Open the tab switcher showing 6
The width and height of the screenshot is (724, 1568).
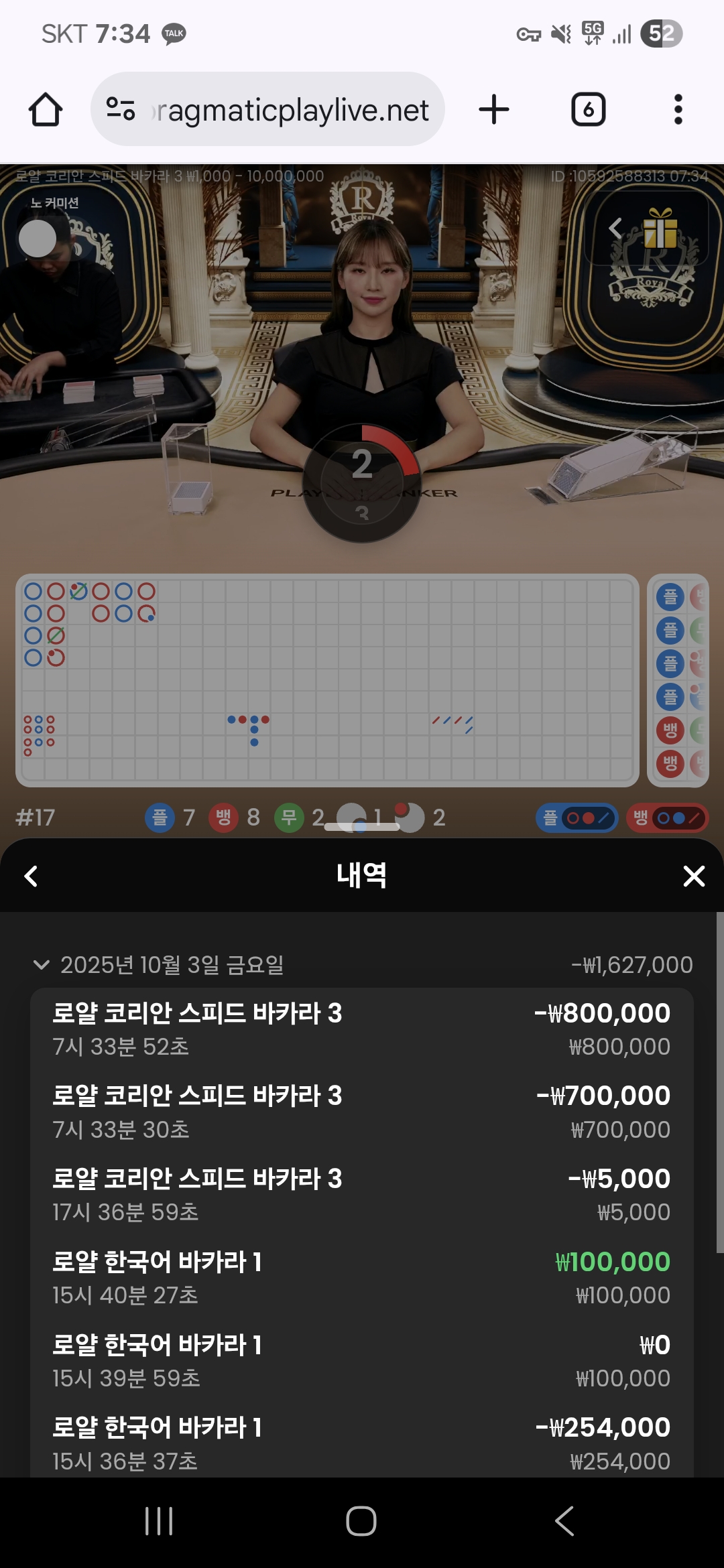pyautogui.click(x=588, y=109)
